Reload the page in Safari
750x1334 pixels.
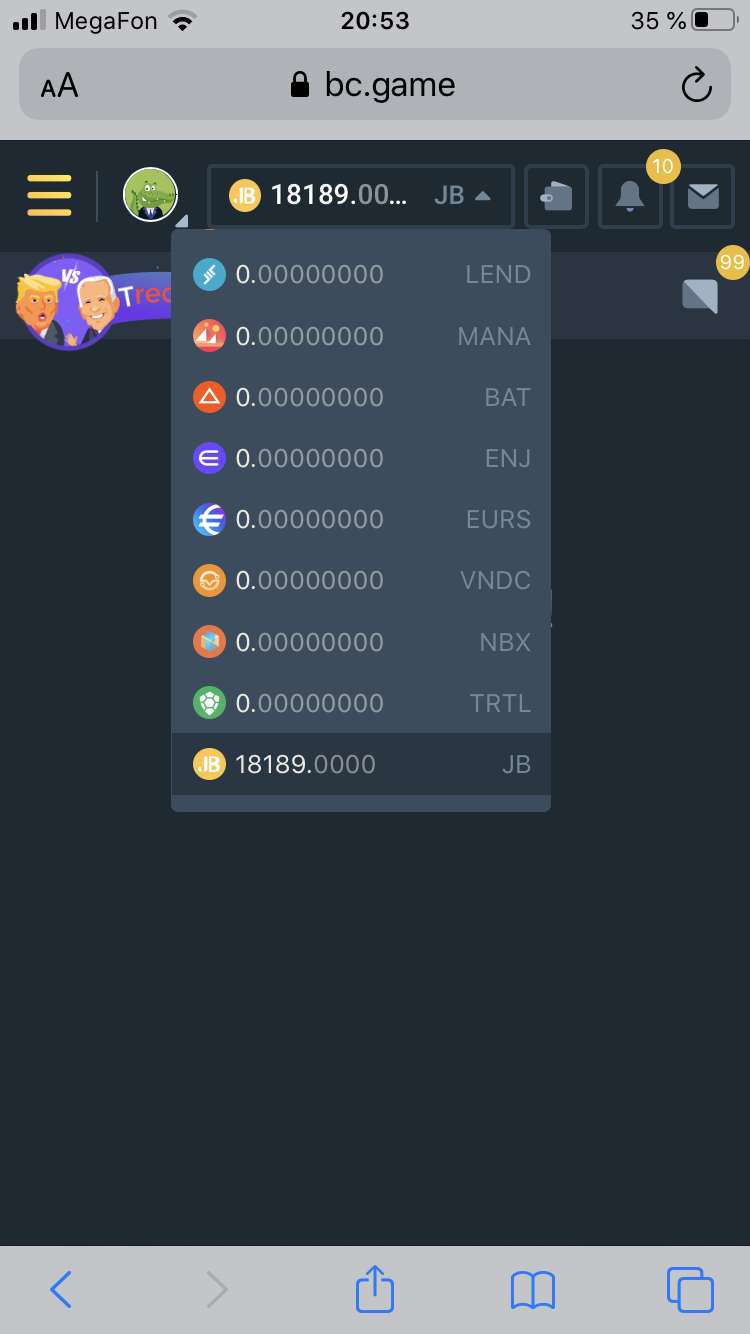click(x=696, y=85)
